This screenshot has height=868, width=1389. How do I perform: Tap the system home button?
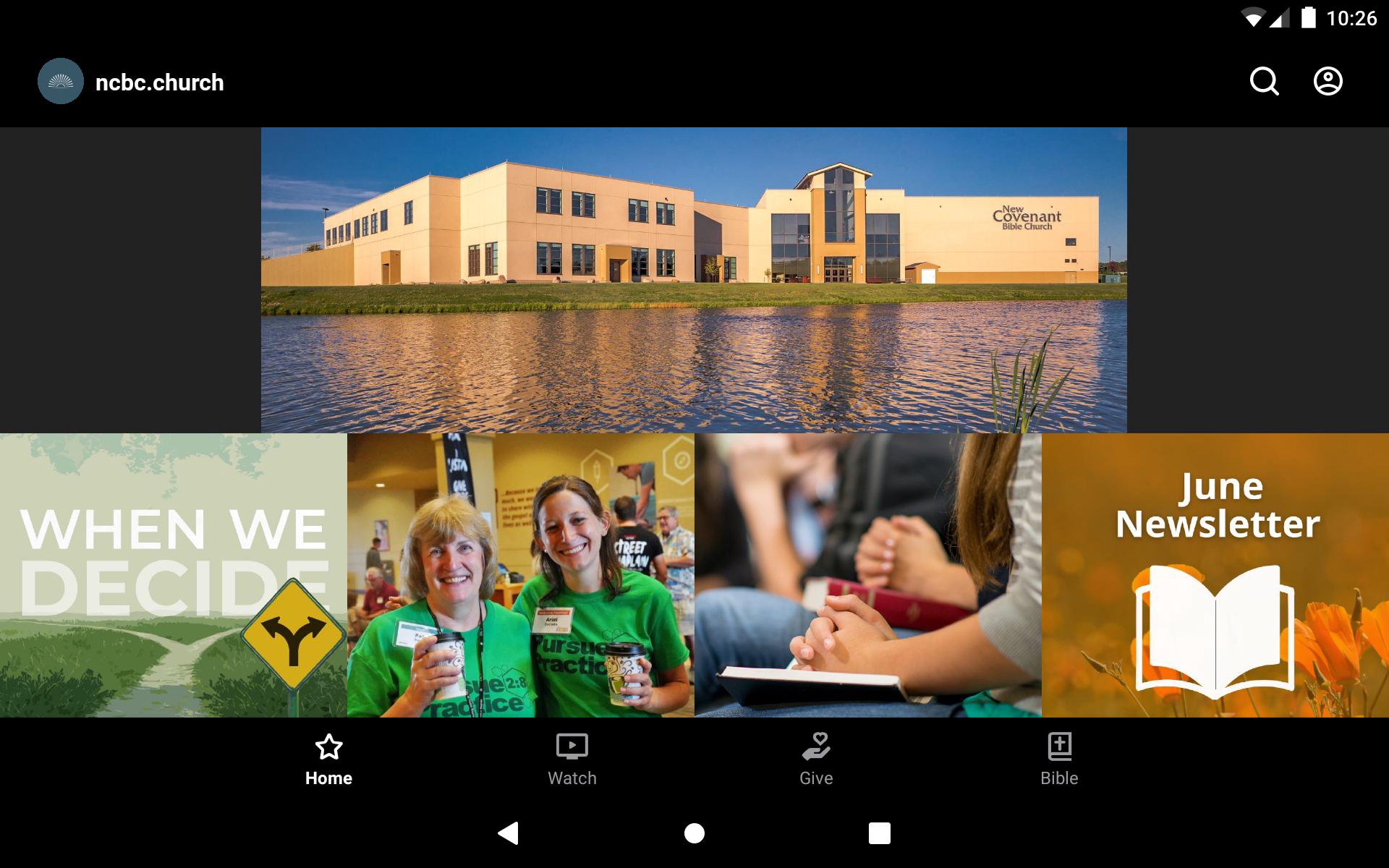[x=694, y=833]
